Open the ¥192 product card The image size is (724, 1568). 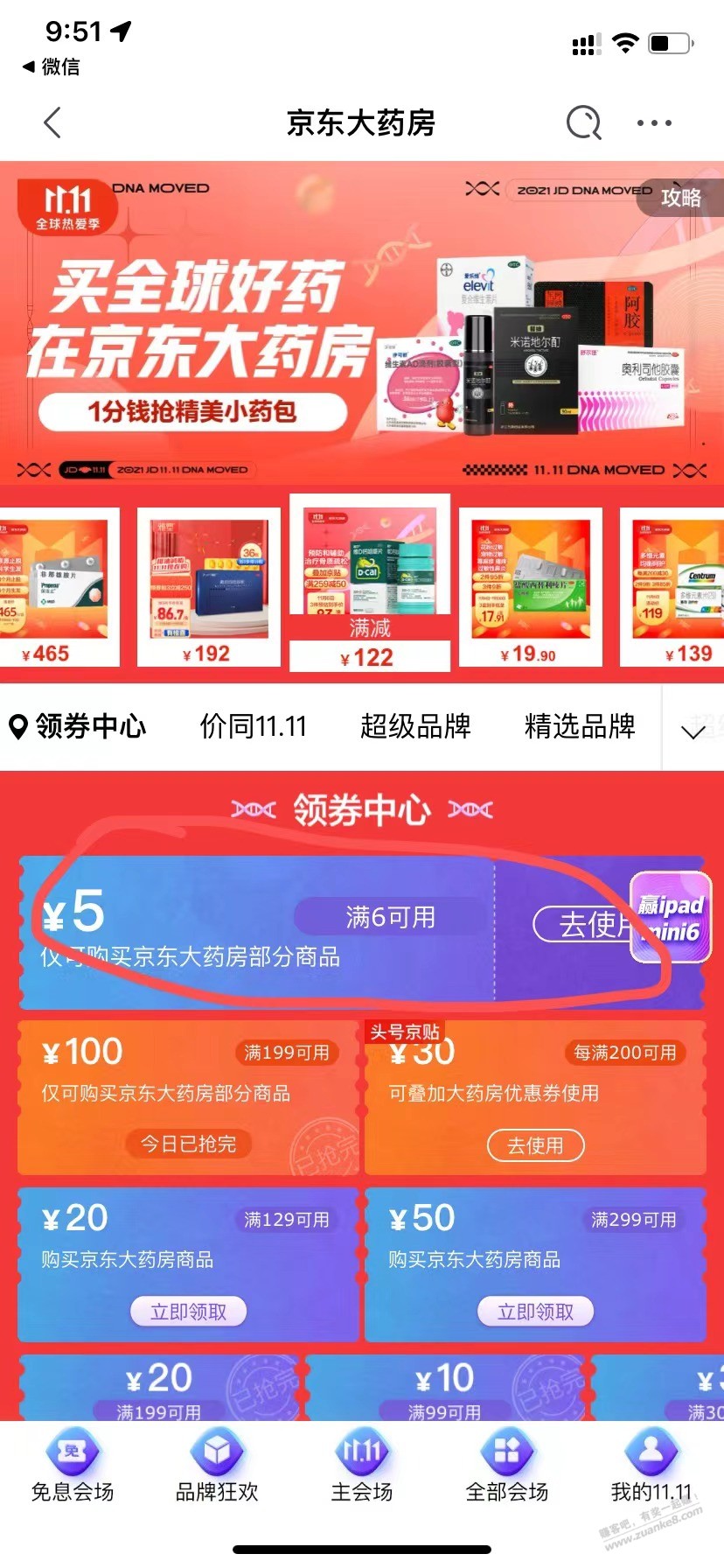208,586
